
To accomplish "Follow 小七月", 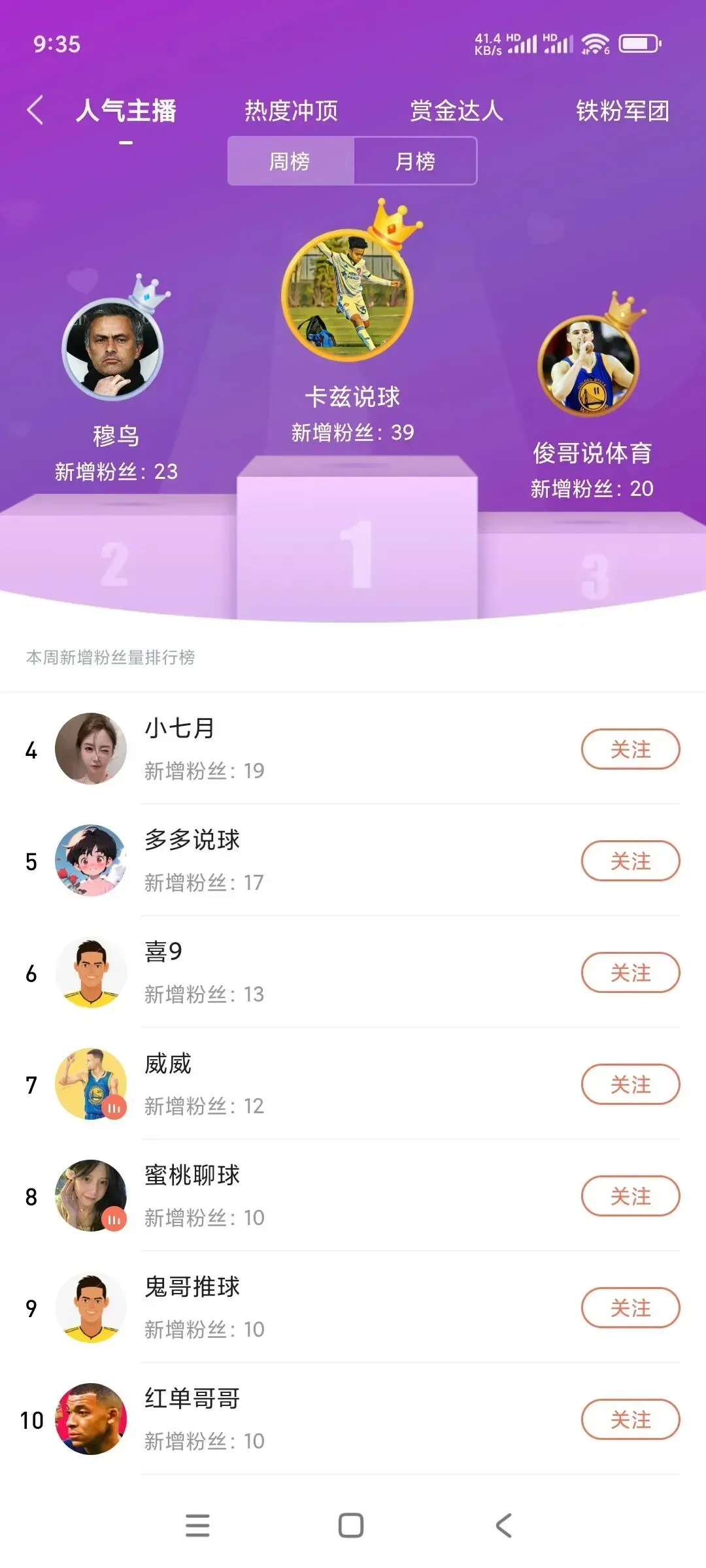I will pyautogui.click(x=630, y=749).
